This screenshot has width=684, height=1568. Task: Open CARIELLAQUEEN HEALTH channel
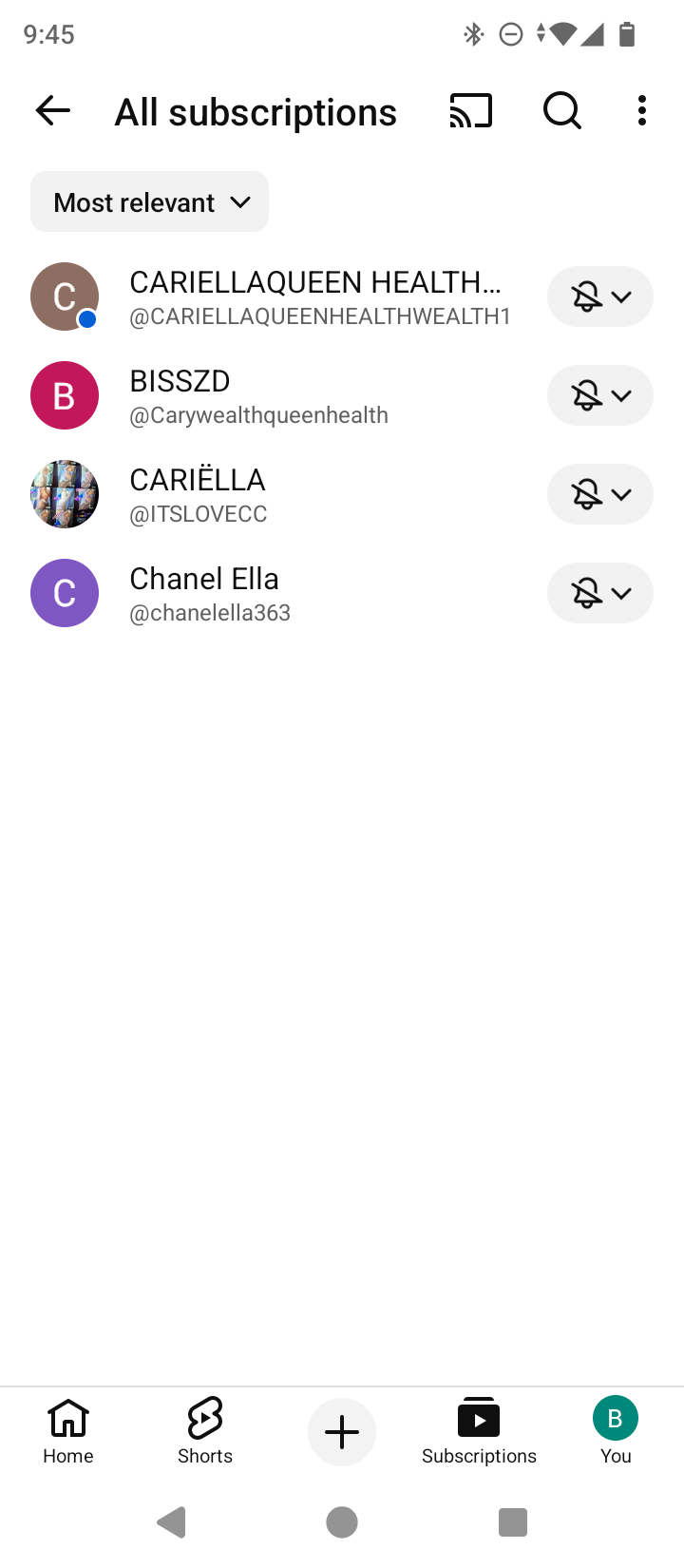coord(313,296)
